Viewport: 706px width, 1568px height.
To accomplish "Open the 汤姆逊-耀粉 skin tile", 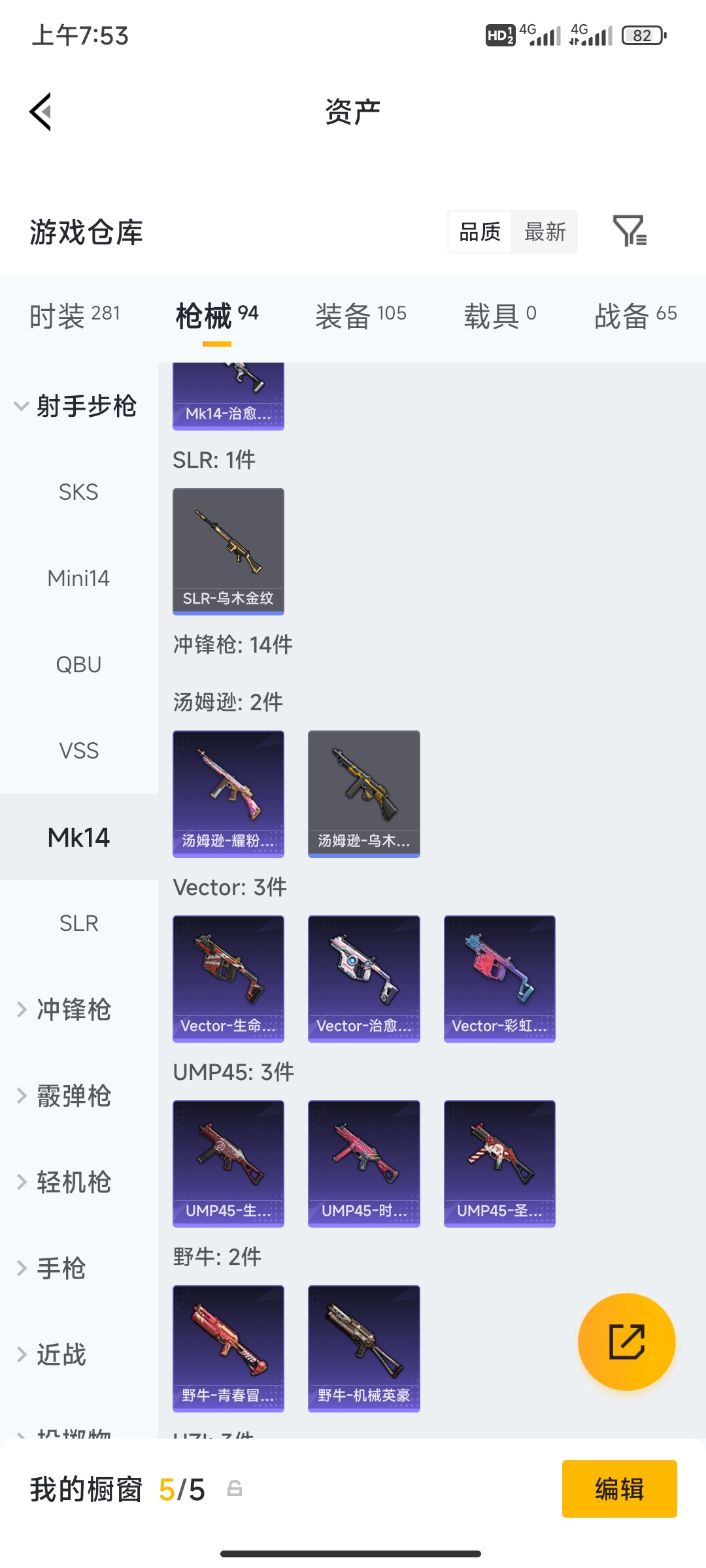I will click(228, 794).
